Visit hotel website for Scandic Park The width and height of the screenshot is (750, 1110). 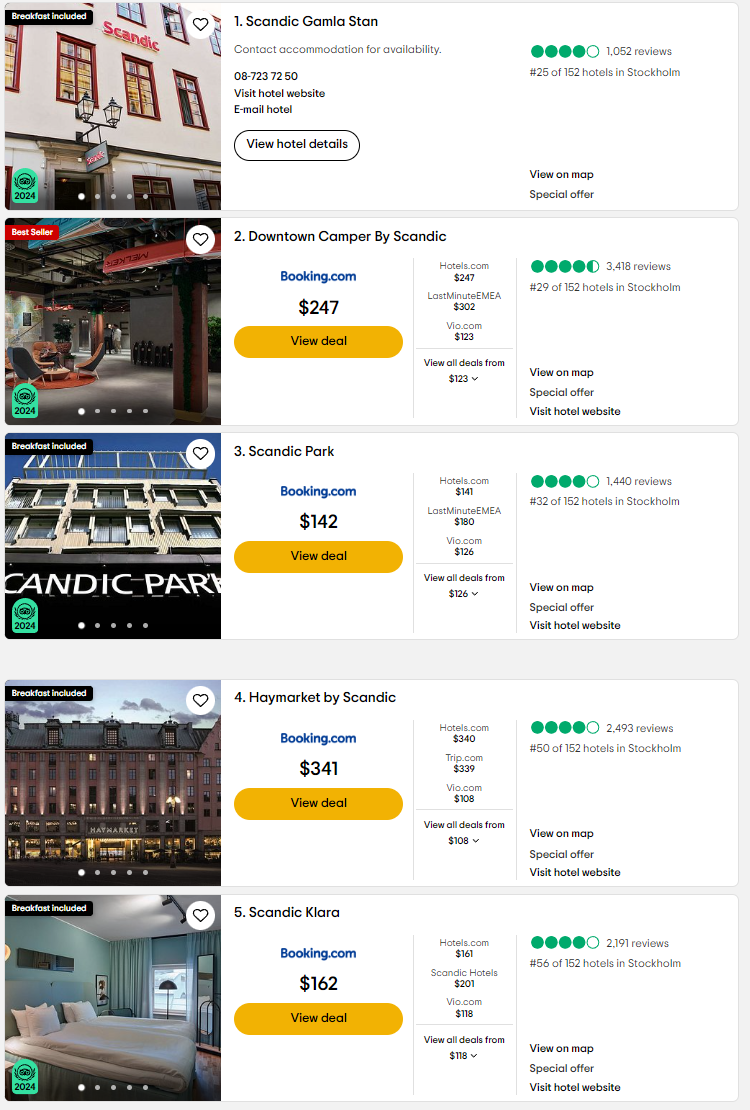pos(575,625)
